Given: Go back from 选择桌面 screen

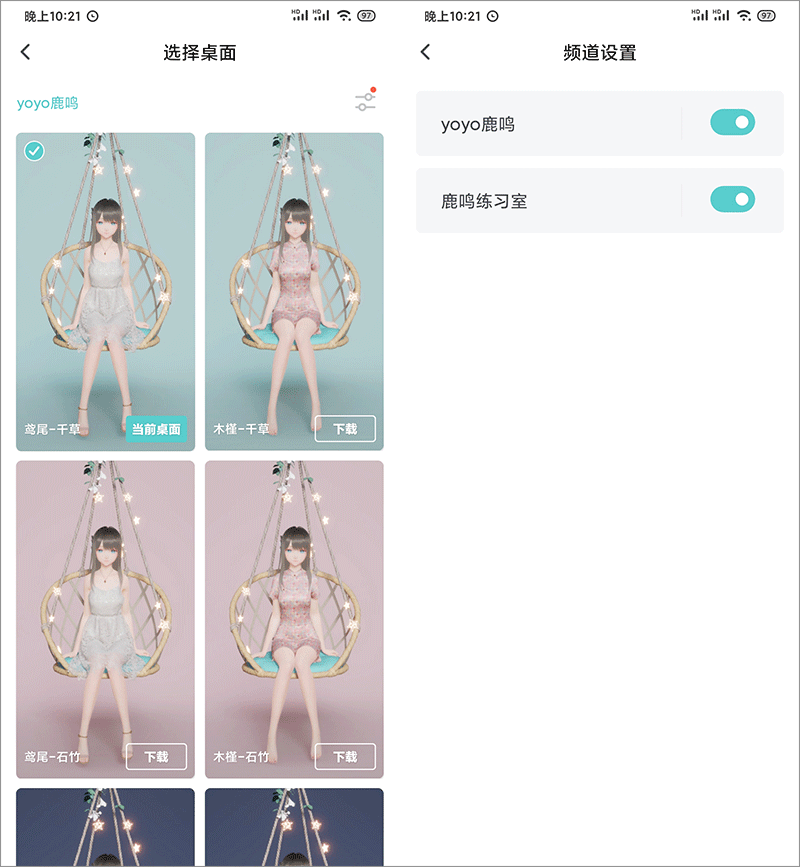Looking at the screenshot, I should point(26,52).
